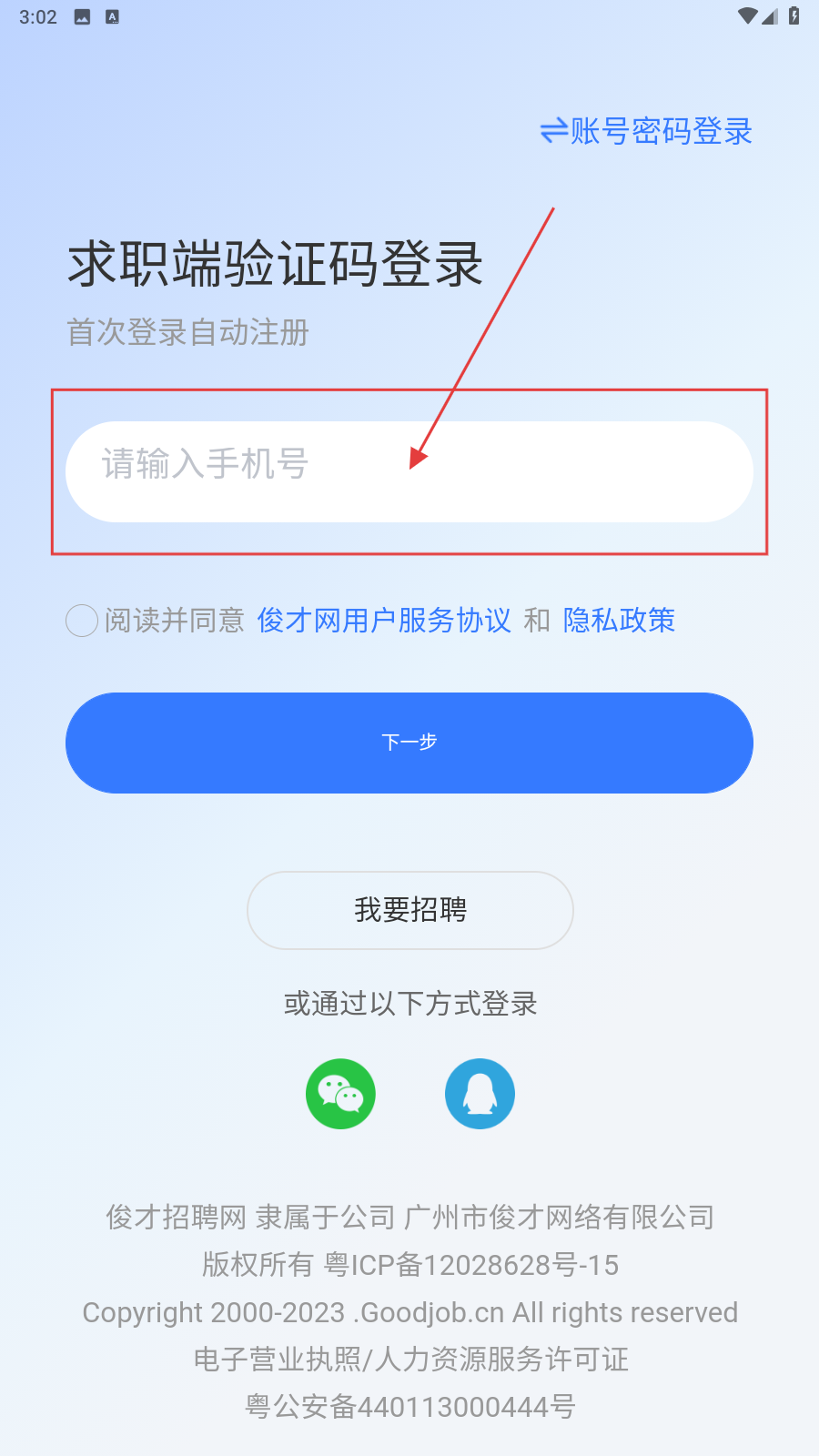Switch to 账号密码登录 mode
Viewport: 819px width, 1456px height.
pyautogui.click(x=647, y=131)
